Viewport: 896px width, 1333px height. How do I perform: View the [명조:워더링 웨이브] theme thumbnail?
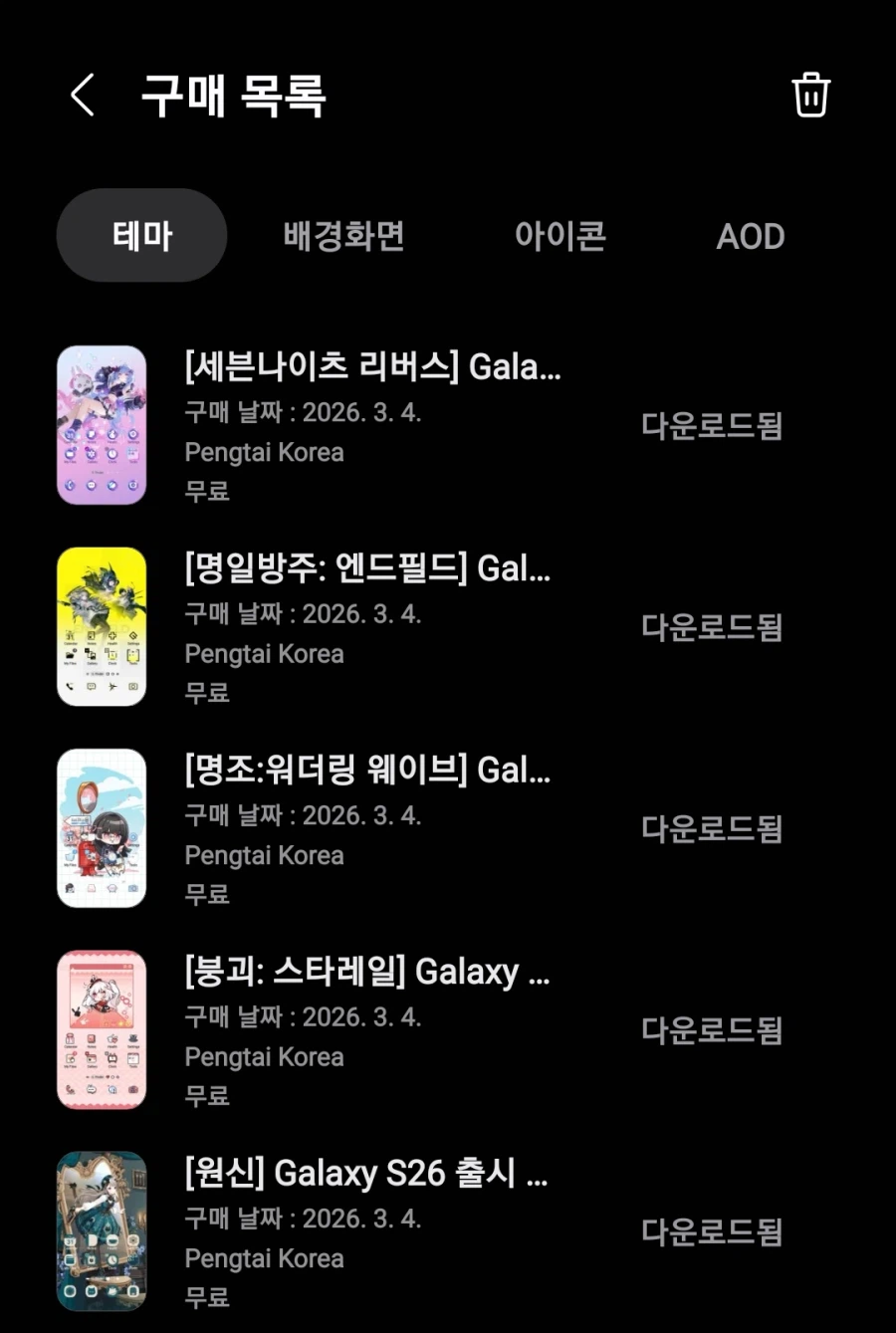pos(102,827)
